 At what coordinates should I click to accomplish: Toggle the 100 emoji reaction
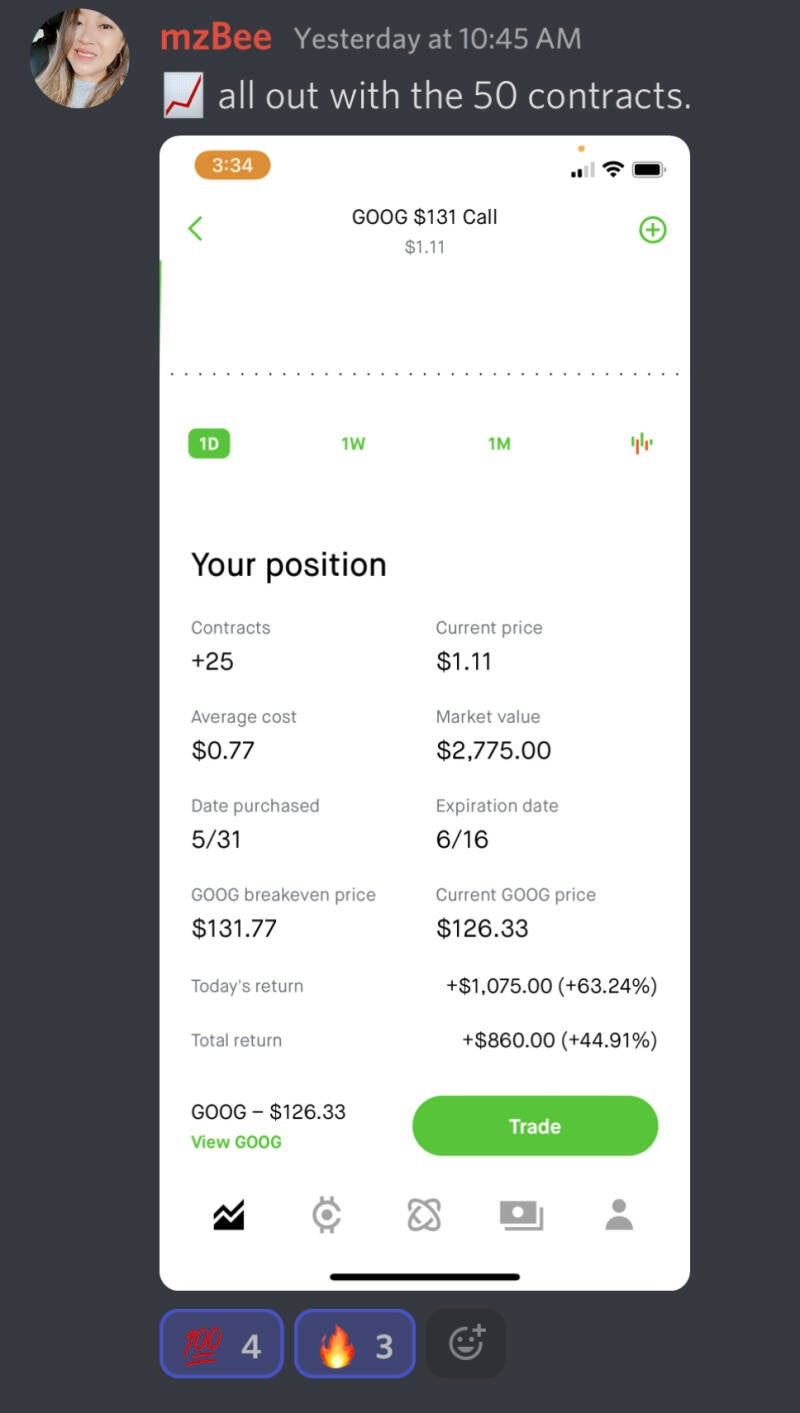coord(221,1343)
